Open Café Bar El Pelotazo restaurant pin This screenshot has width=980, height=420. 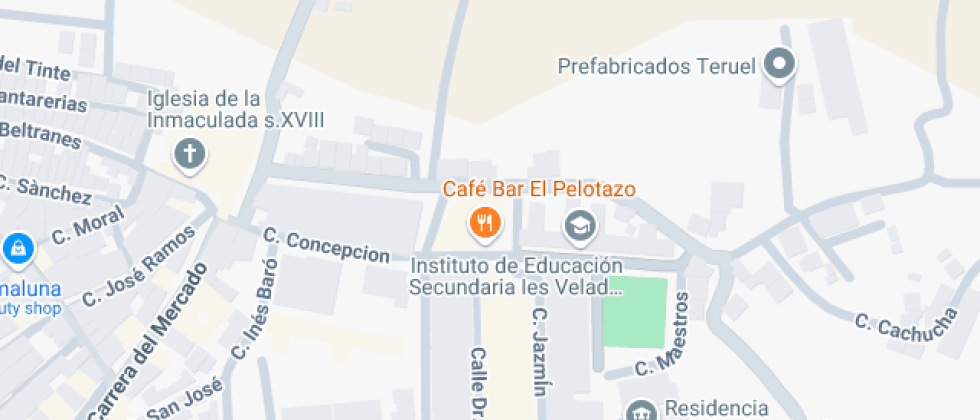[485, 223]
